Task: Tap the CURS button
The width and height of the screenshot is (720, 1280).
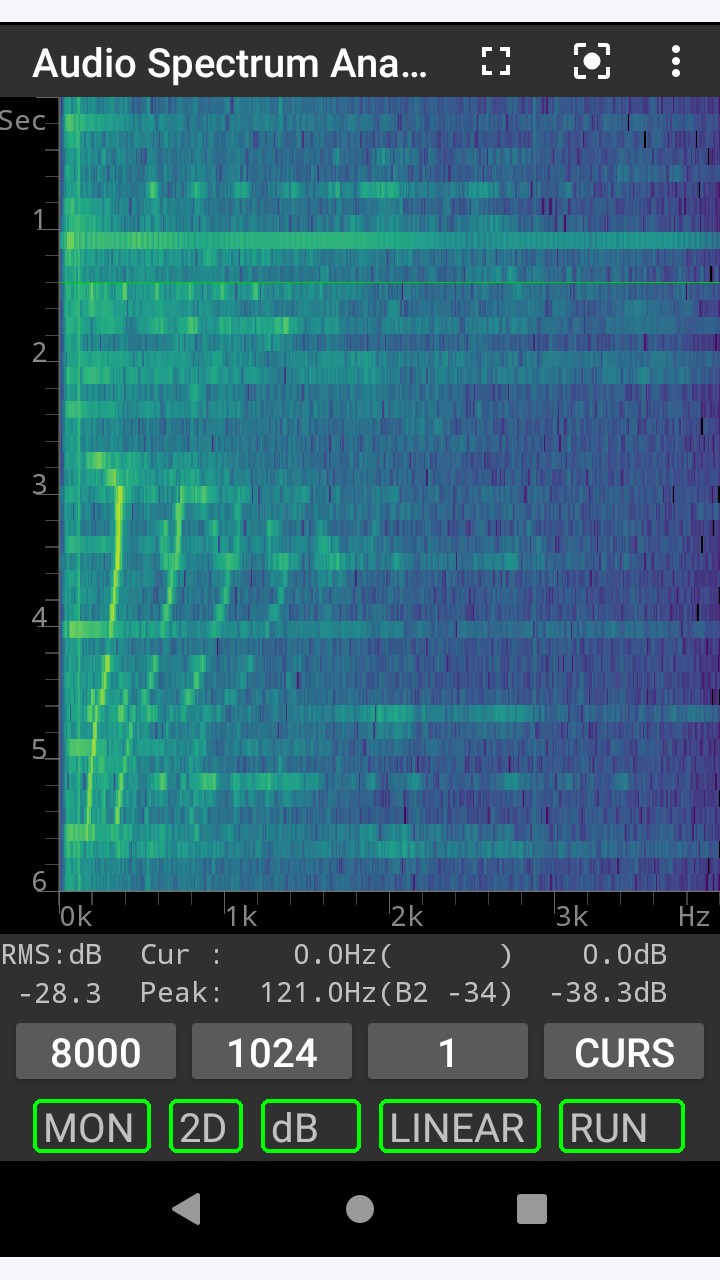Action: tap(624, 1051)
